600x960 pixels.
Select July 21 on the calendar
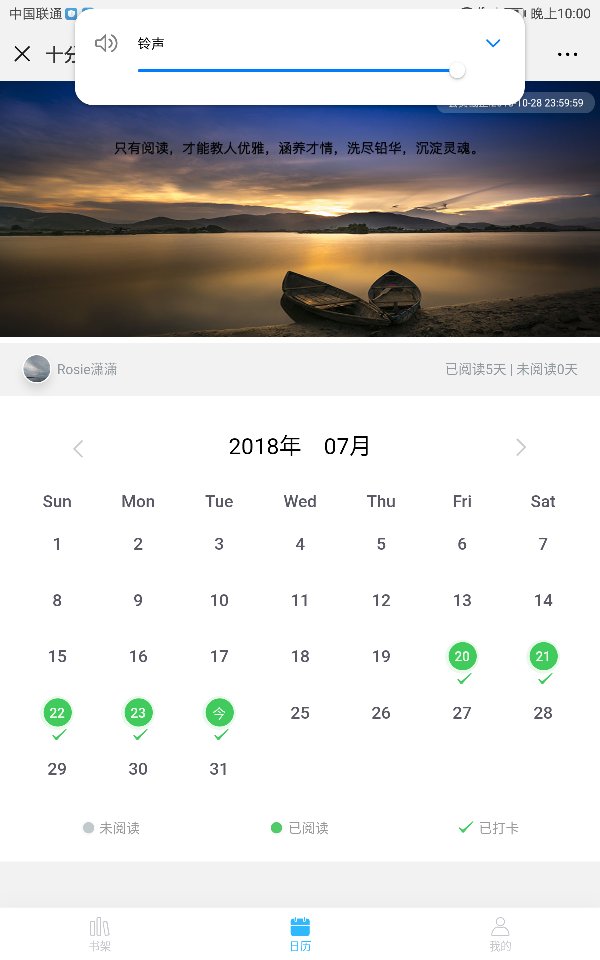click(x=543, y=657)
